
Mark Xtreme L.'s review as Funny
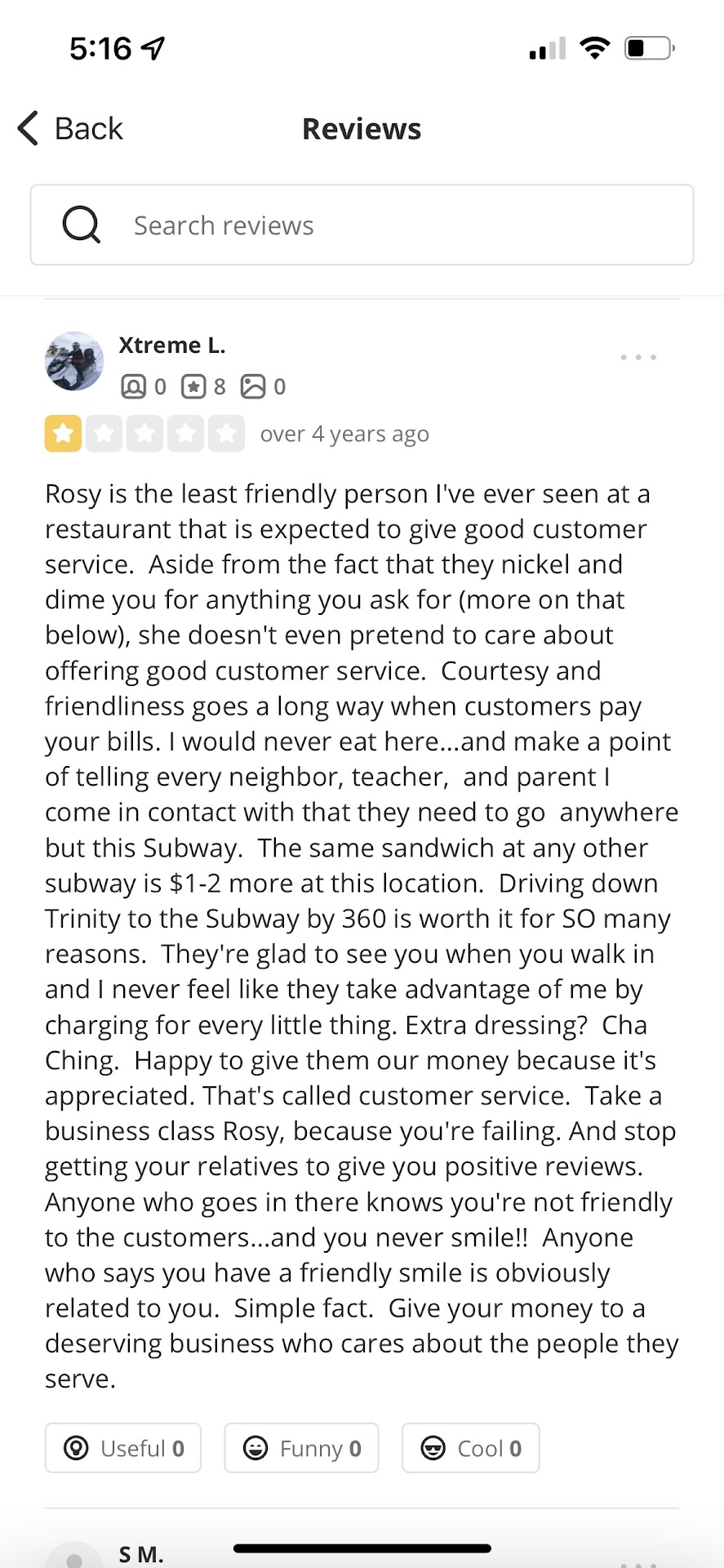pyautogui.click(x=301, y=1448)
